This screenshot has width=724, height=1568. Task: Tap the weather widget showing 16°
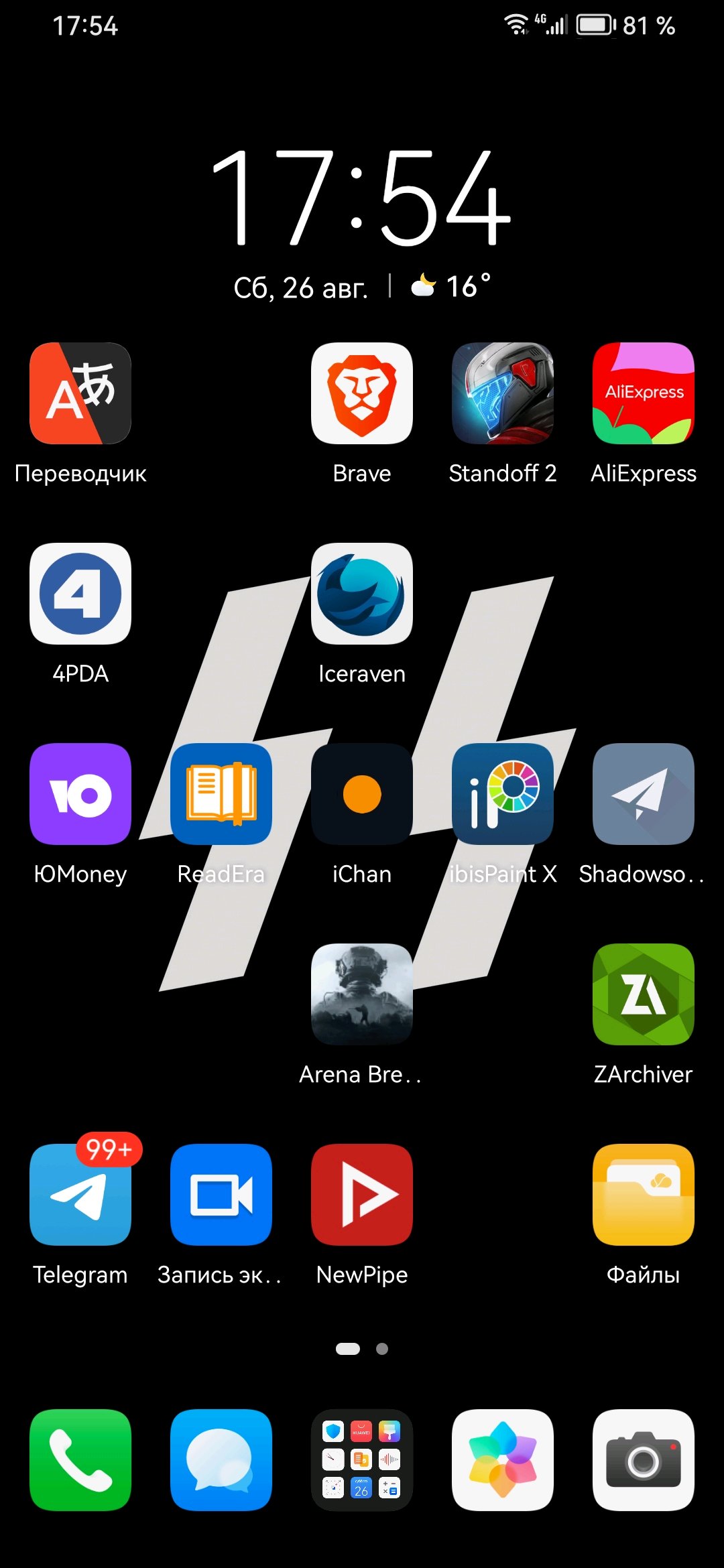click(450, 286)
